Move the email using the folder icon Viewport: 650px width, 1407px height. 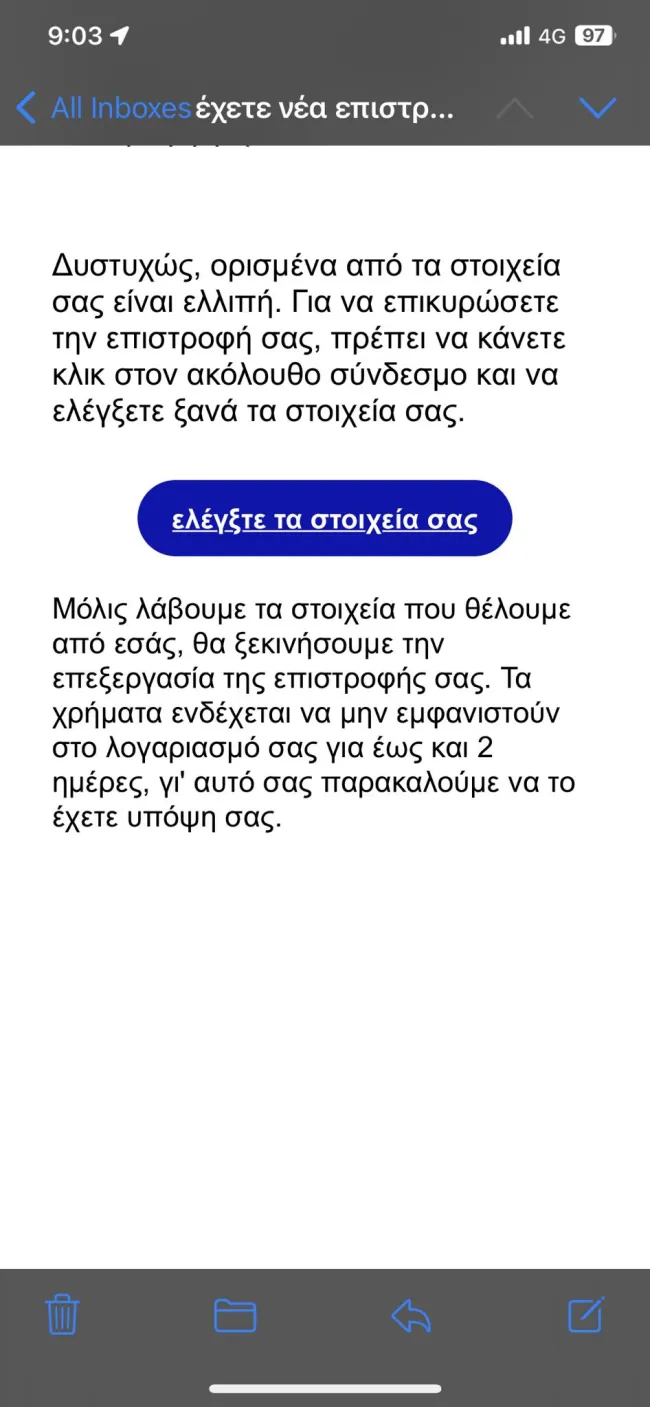(235, 1315)
